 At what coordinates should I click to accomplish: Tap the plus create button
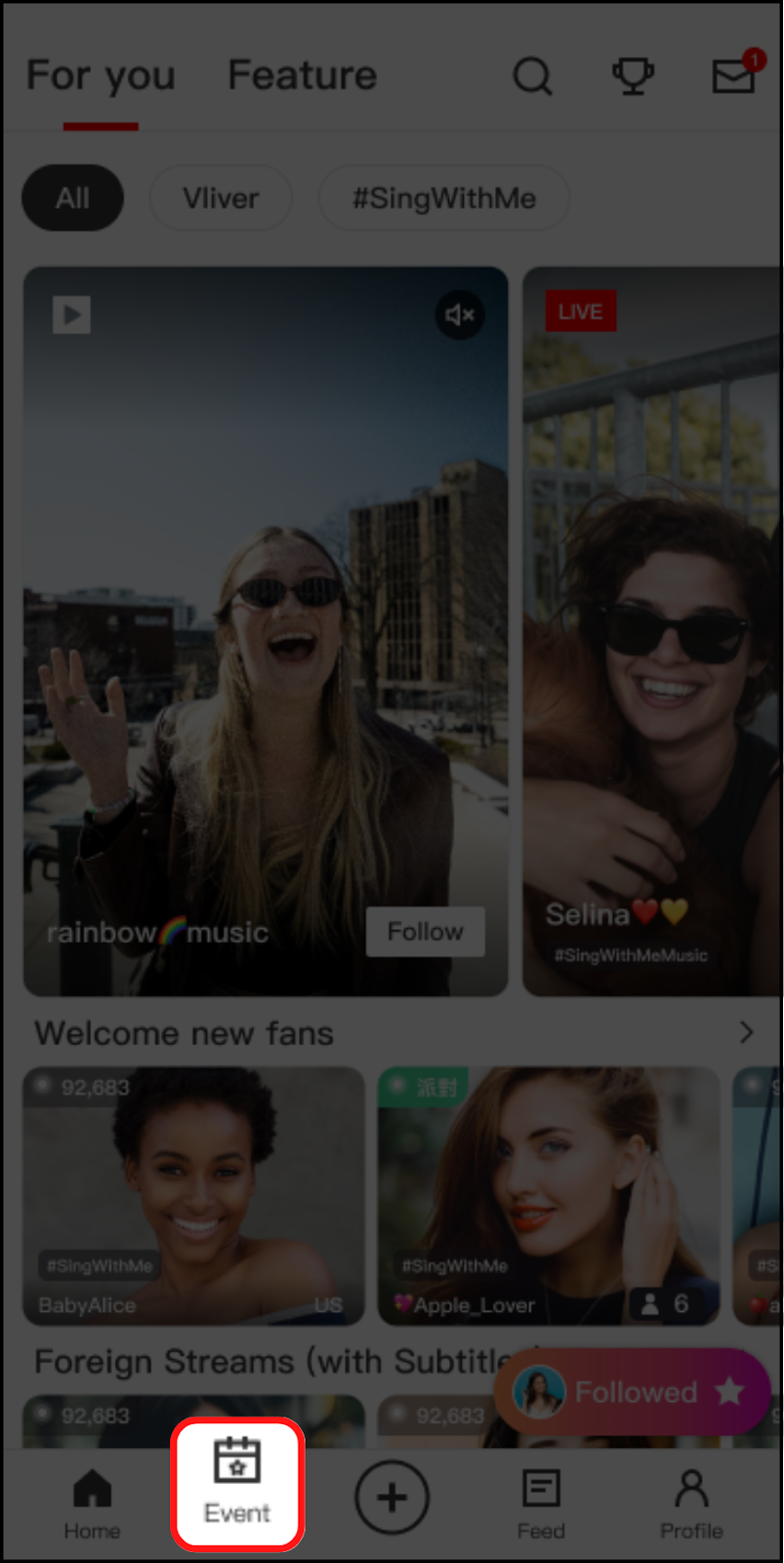point(392,1498)
